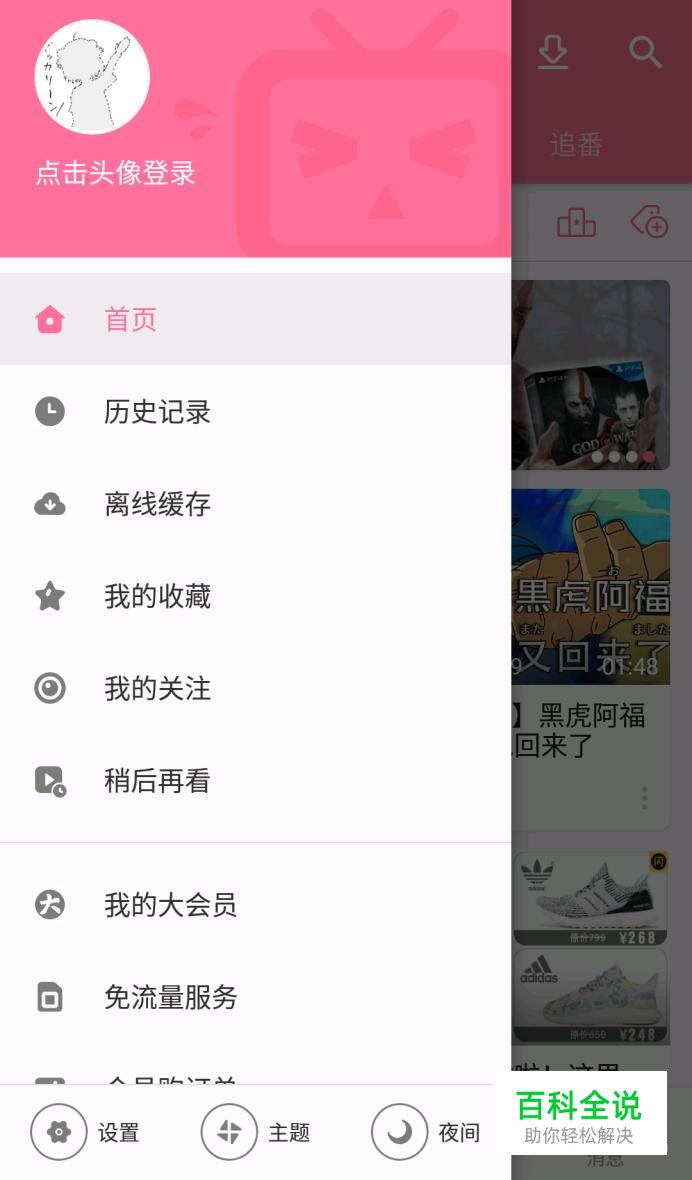Open the download icon in top bar
The height and width of the screenshot is (1180, 692).
click(x=553, y=52)
